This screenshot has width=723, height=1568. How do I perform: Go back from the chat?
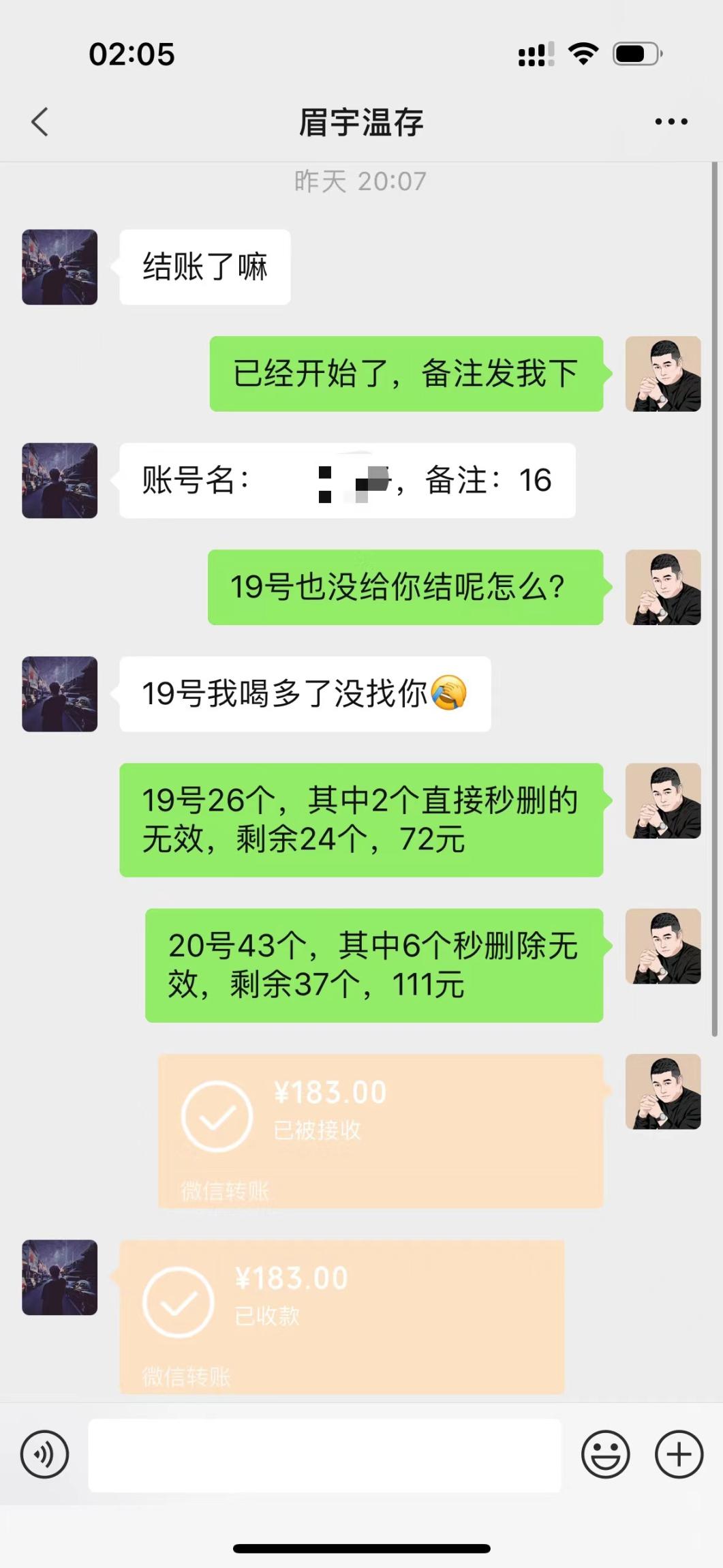[x=40, y=122]
